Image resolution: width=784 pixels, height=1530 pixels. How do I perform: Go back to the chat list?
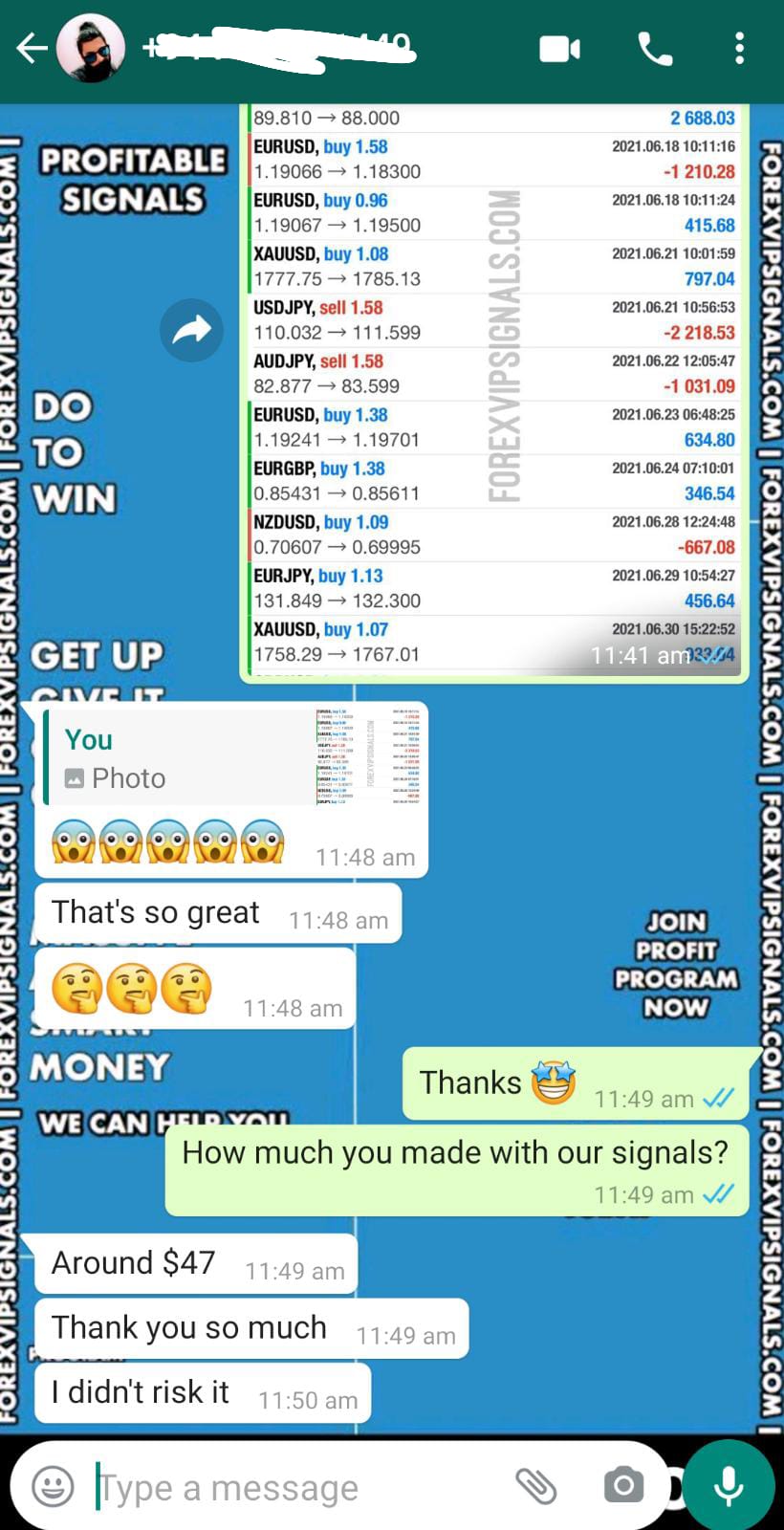click(x=31, y=48)
